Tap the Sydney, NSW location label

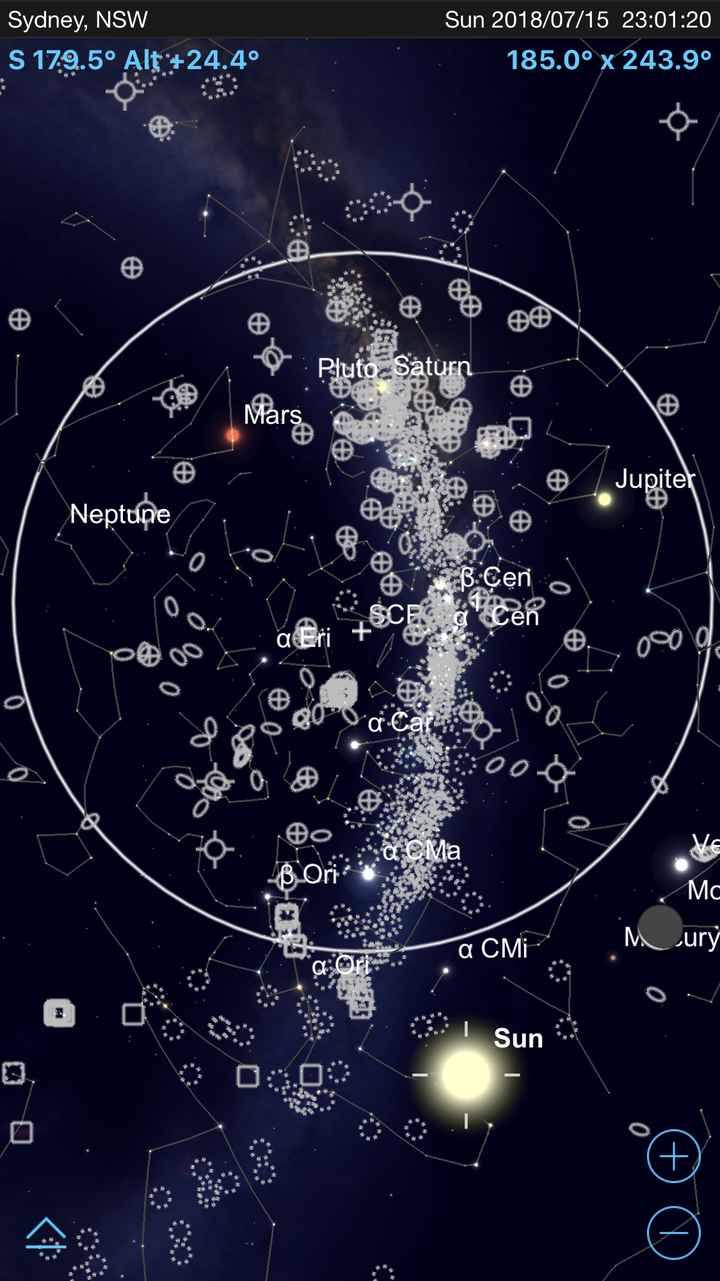(x=77, y=20)
